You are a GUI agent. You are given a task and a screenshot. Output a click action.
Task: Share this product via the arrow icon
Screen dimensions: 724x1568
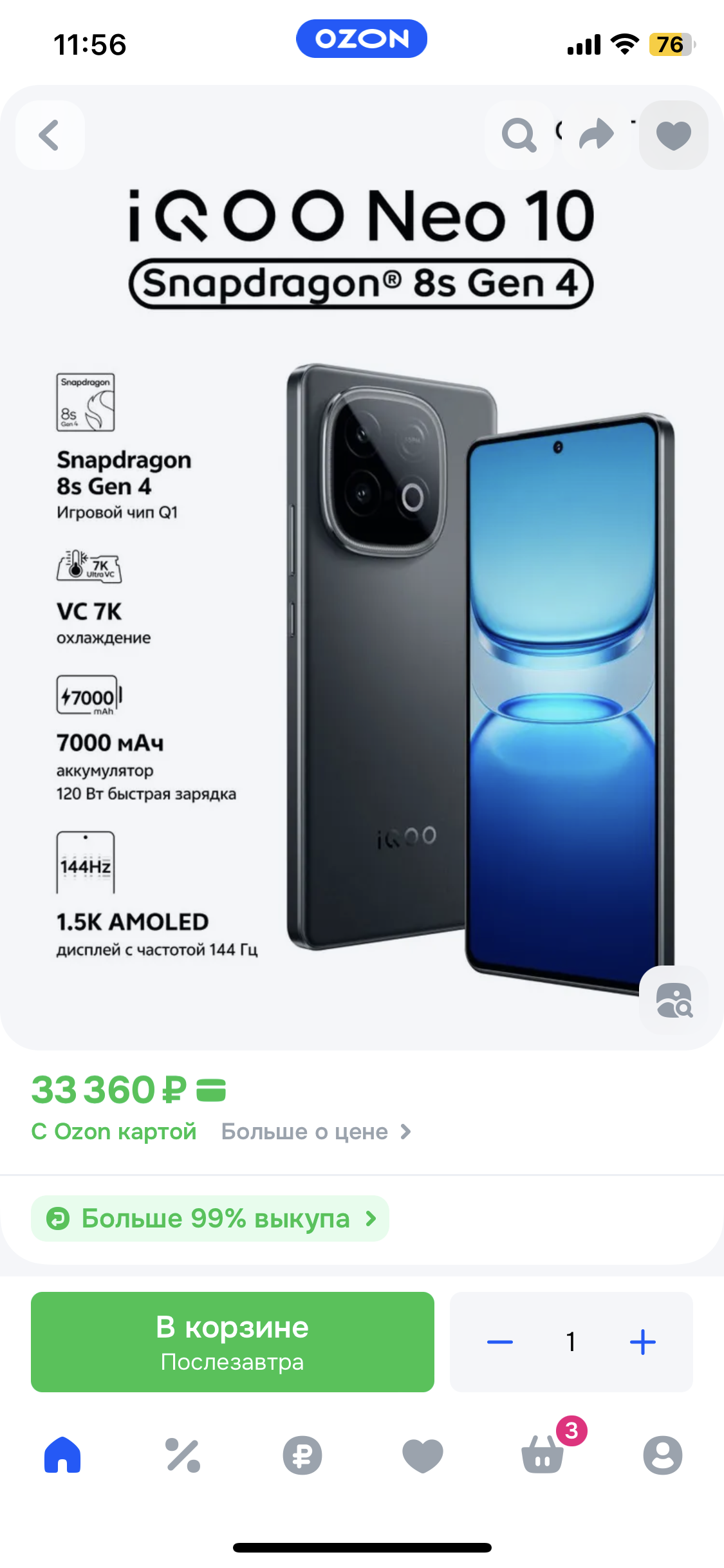(597, 135)
